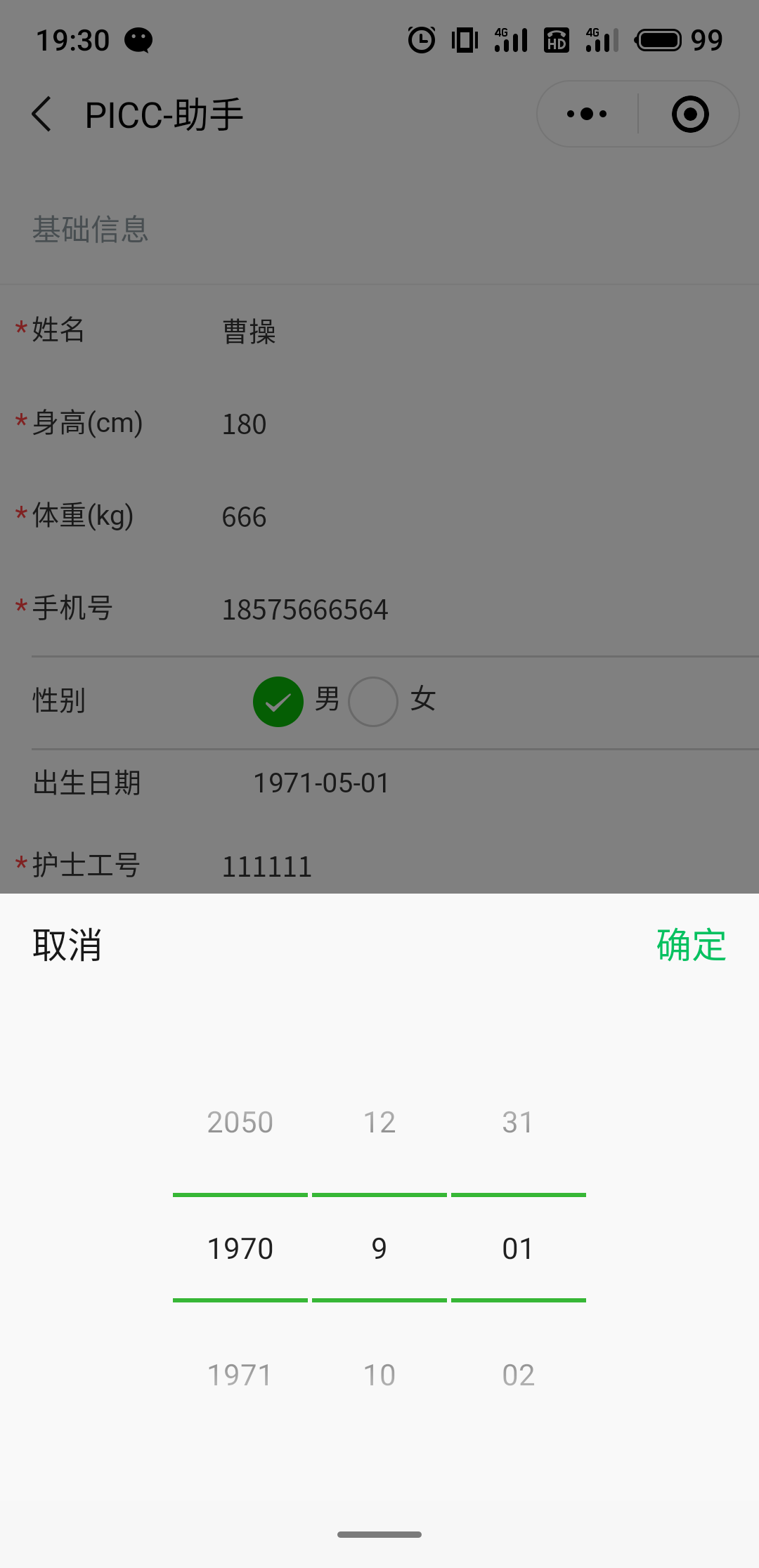Go back from PICC-助手 page
The image size is (759, 1568).
(x=42, y=115)
